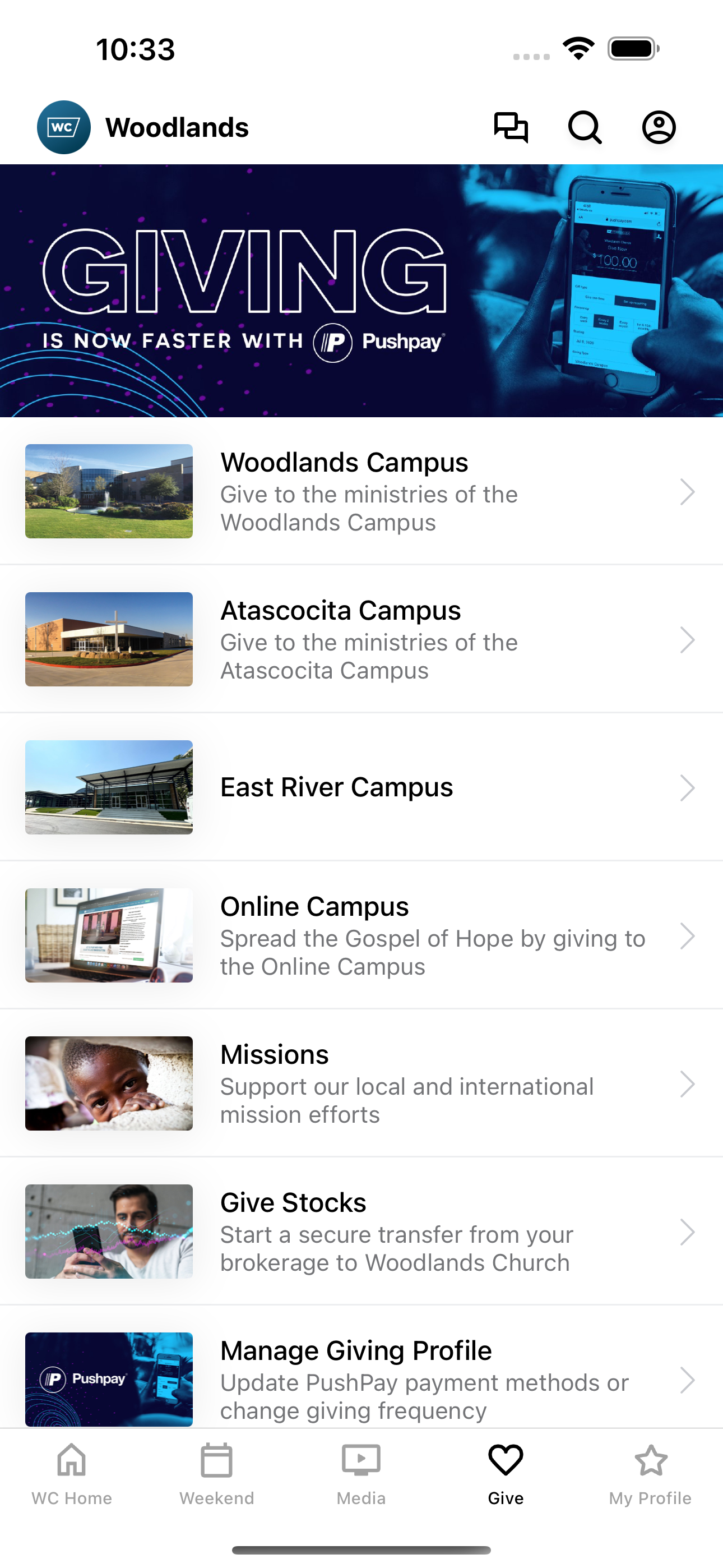This screenshot has height=1568, width=723.
Task: Open the account profile icon
Action: point(659,127)
